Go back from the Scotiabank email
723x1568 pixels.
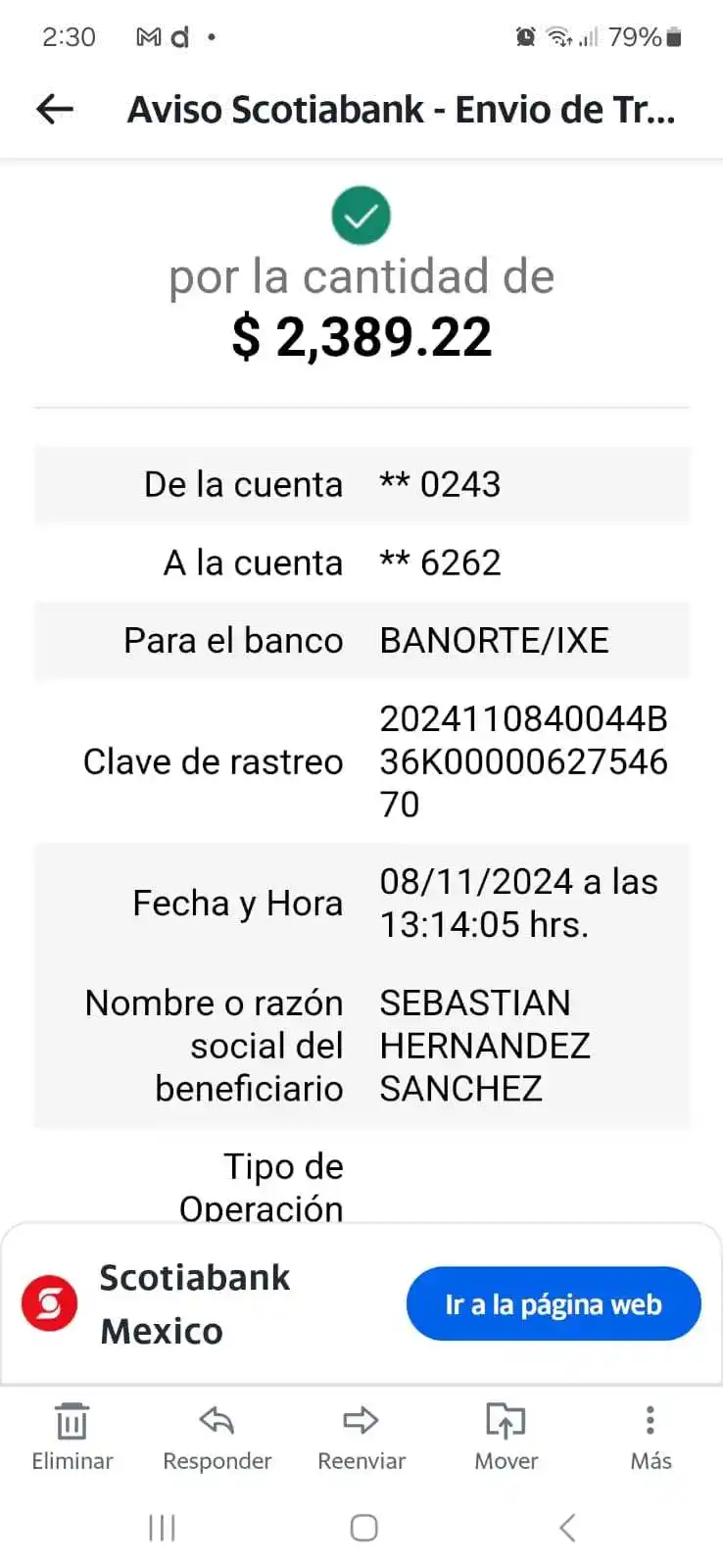(x=54, y=109)
